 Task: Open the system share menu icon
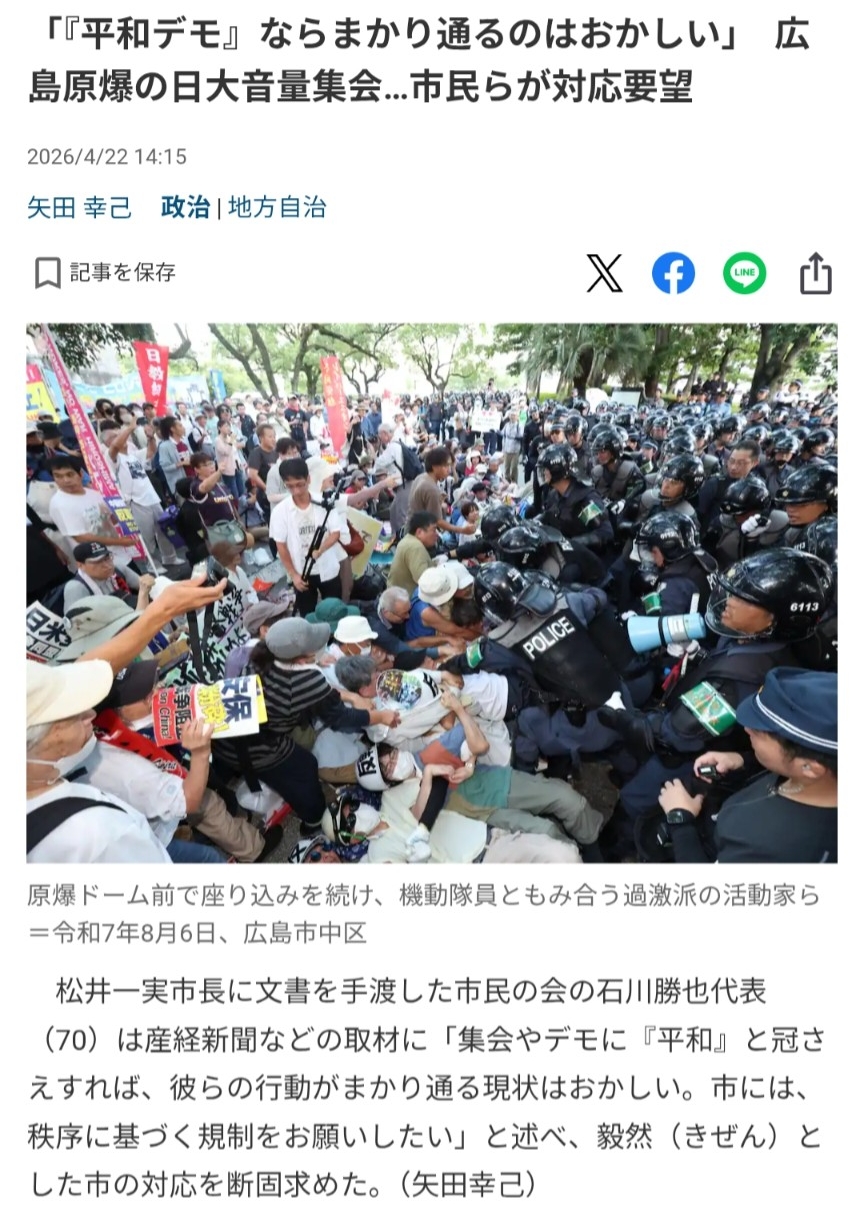816,273
